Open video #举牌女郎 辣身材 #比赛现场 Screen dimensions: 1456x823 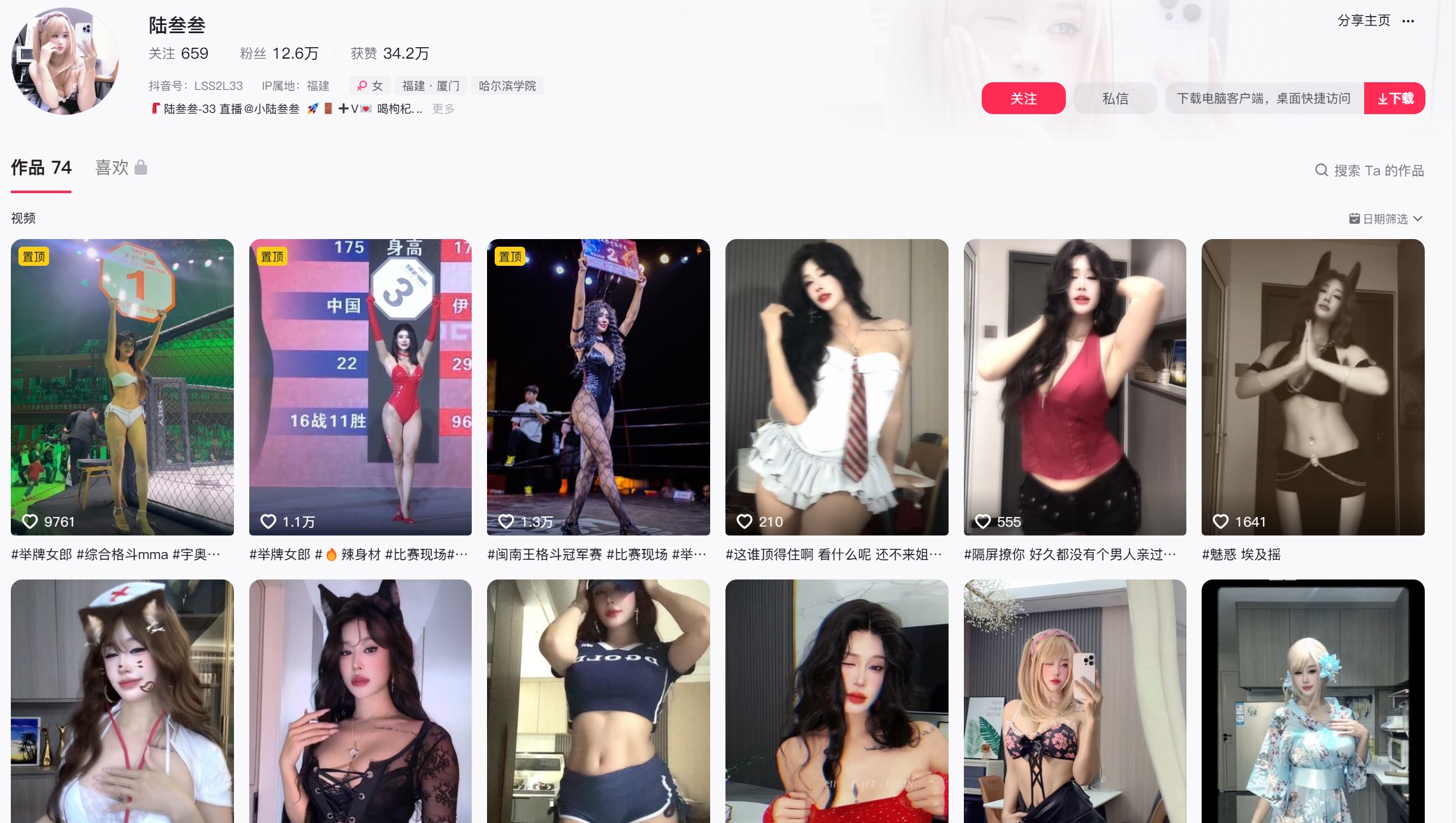tap(360, 387)
